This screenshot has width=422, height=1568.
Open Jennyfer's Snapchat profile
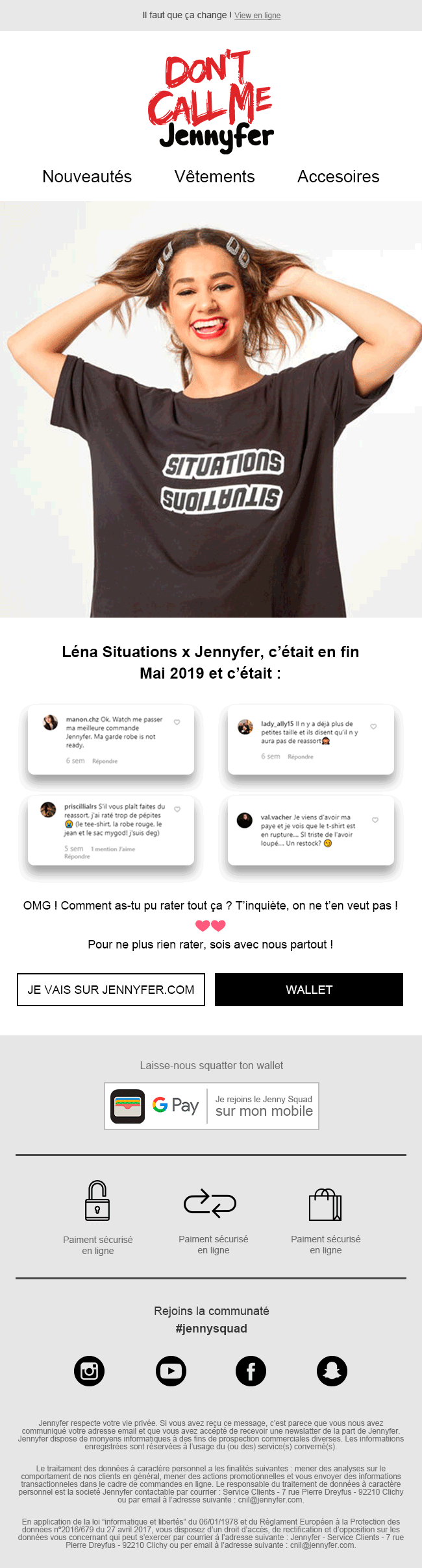(332, 1371)
